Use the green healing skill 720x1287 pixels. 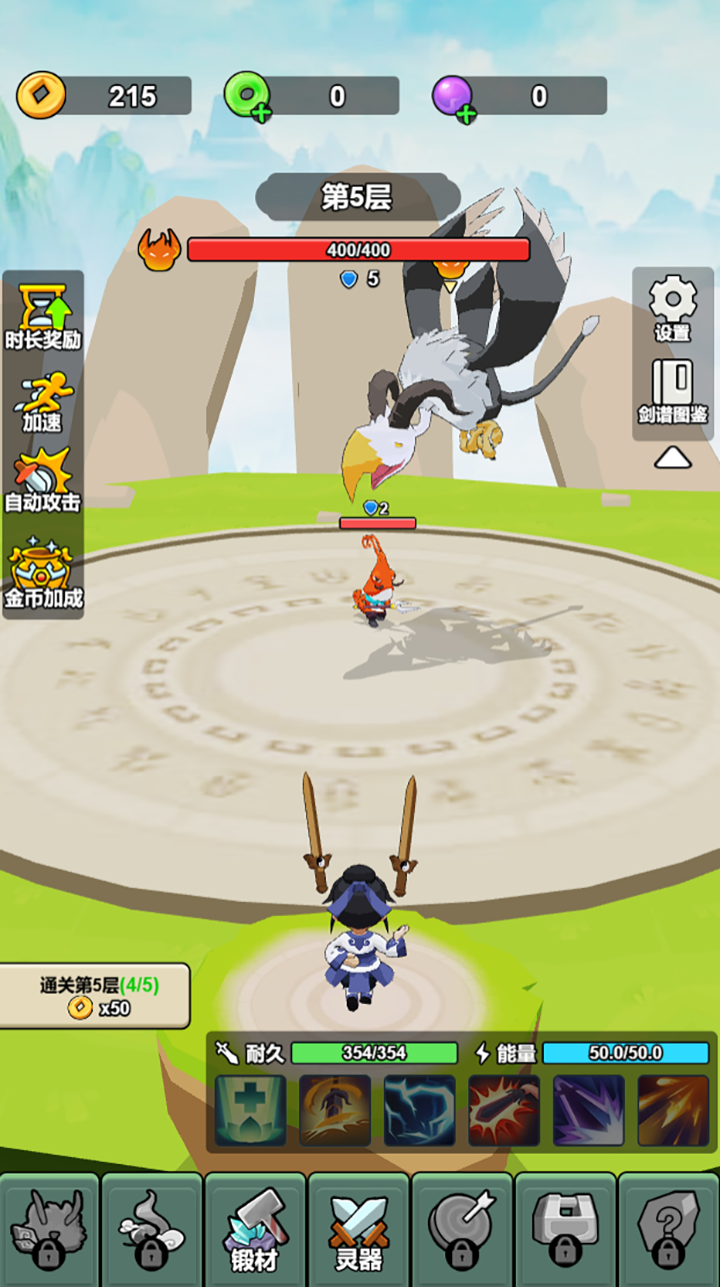250,1110
